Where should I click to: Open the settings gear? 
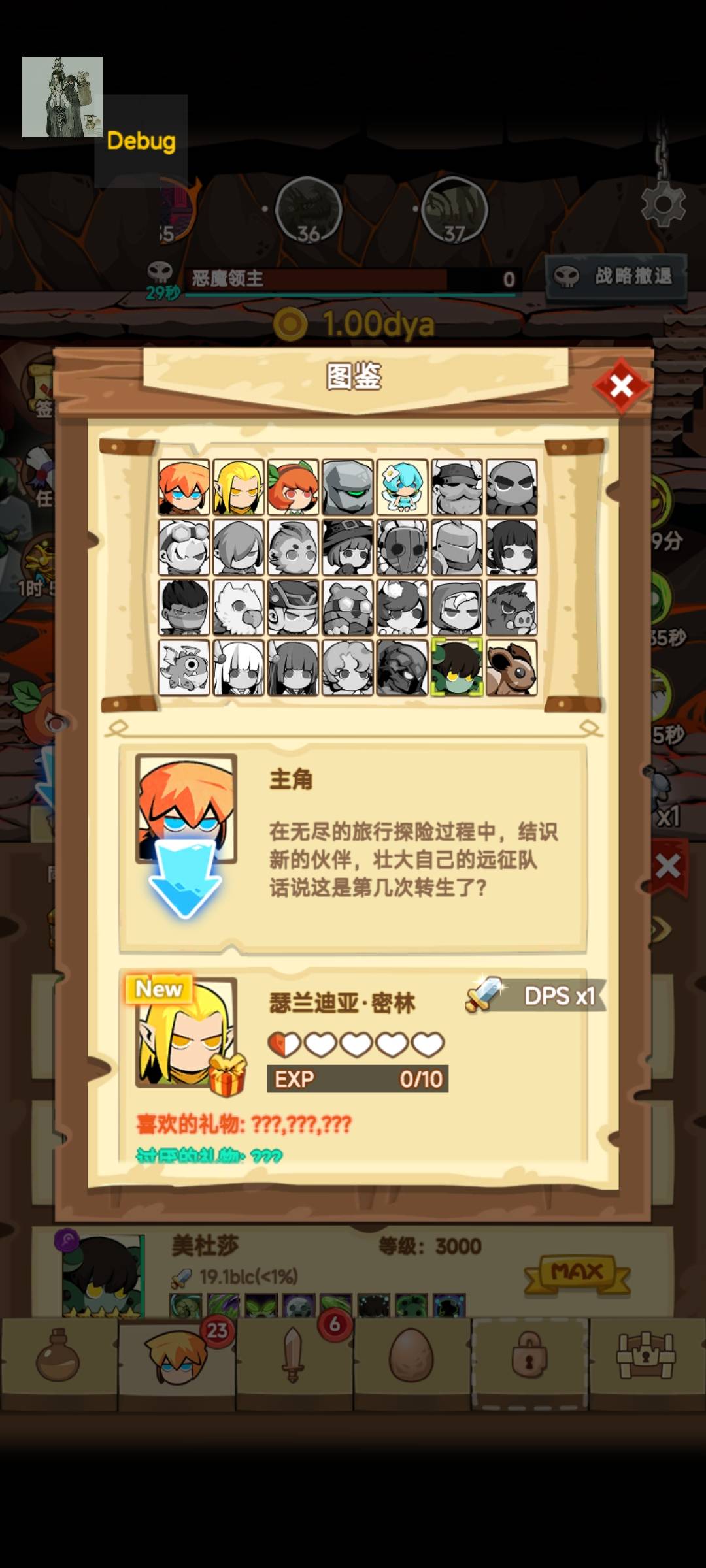point(663,204)
